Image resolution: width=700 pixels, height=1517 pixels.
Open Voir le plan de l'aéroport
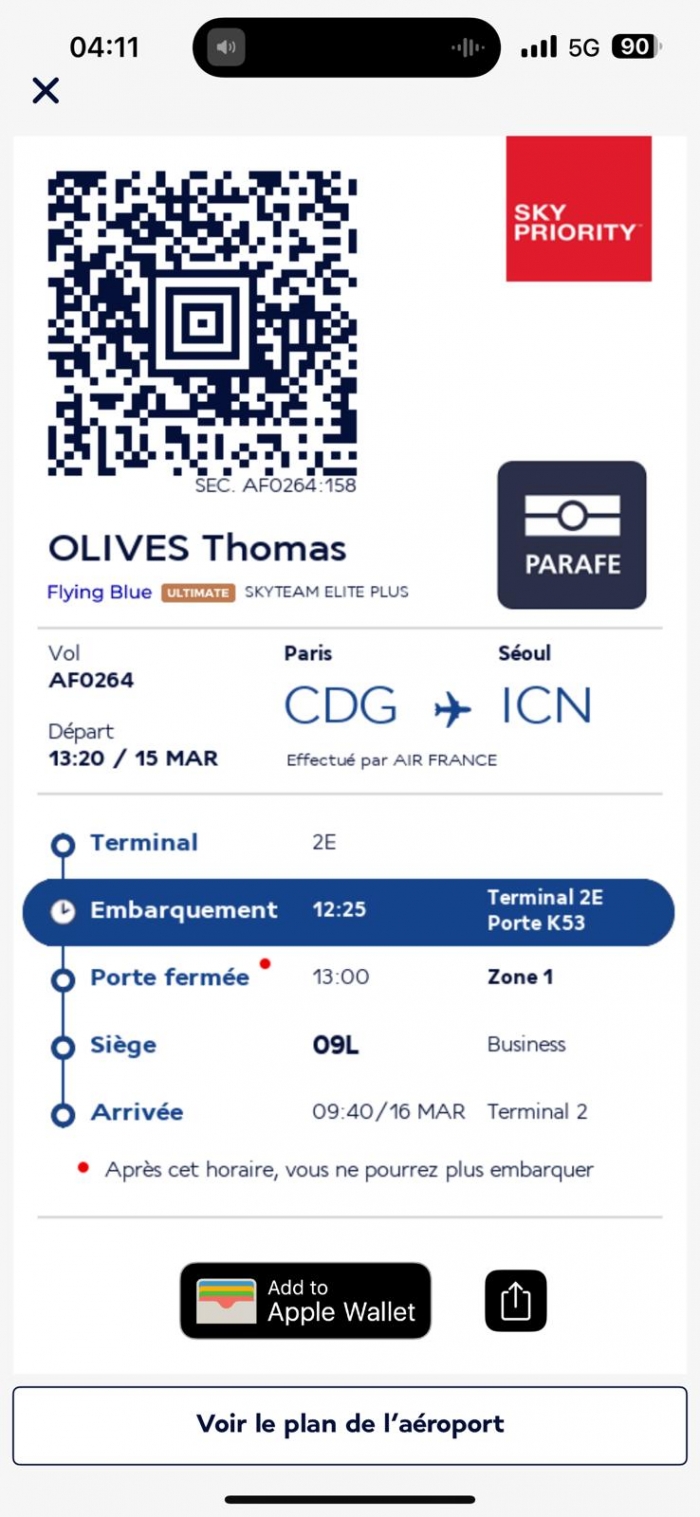point(350,1424)
